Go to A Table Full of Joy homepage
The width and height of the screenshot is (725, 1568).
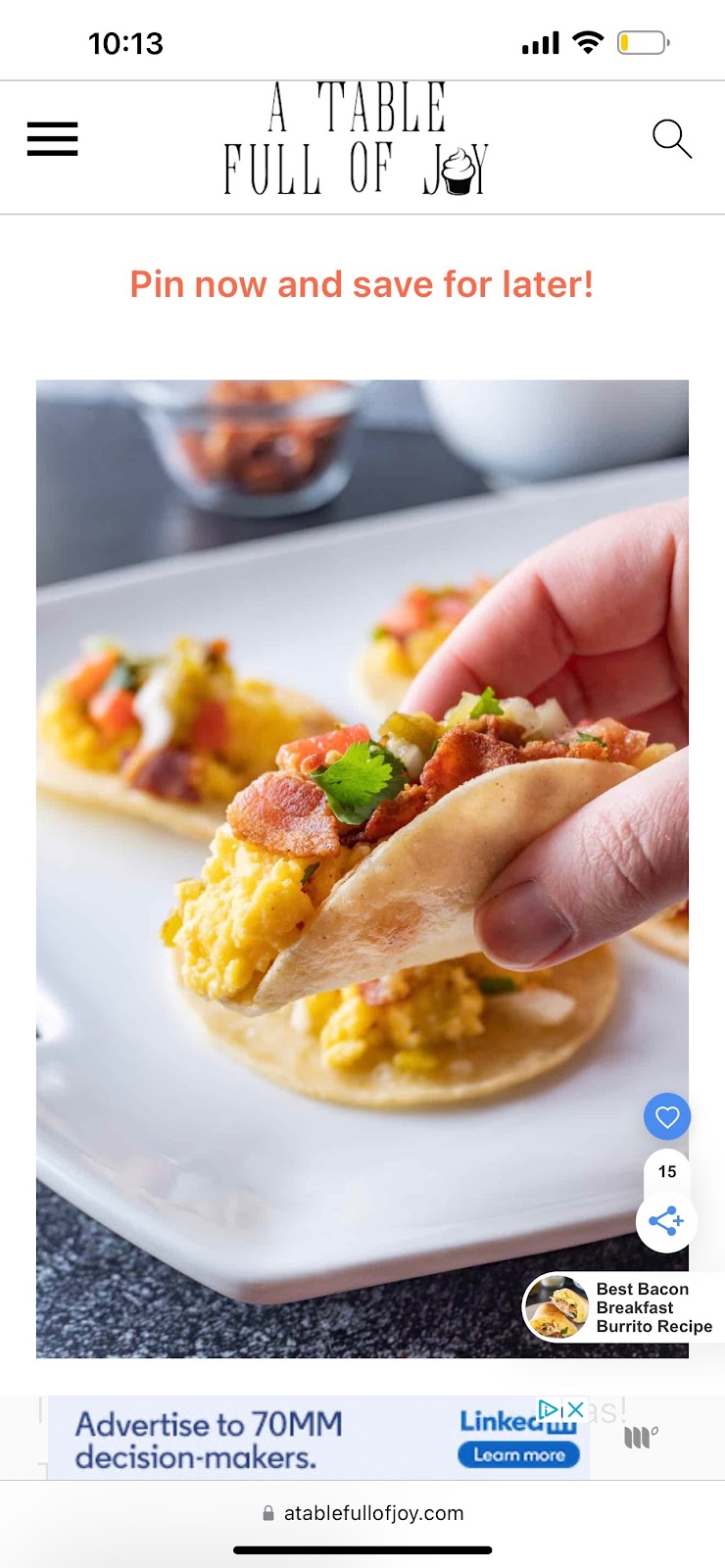pos(356,139)
